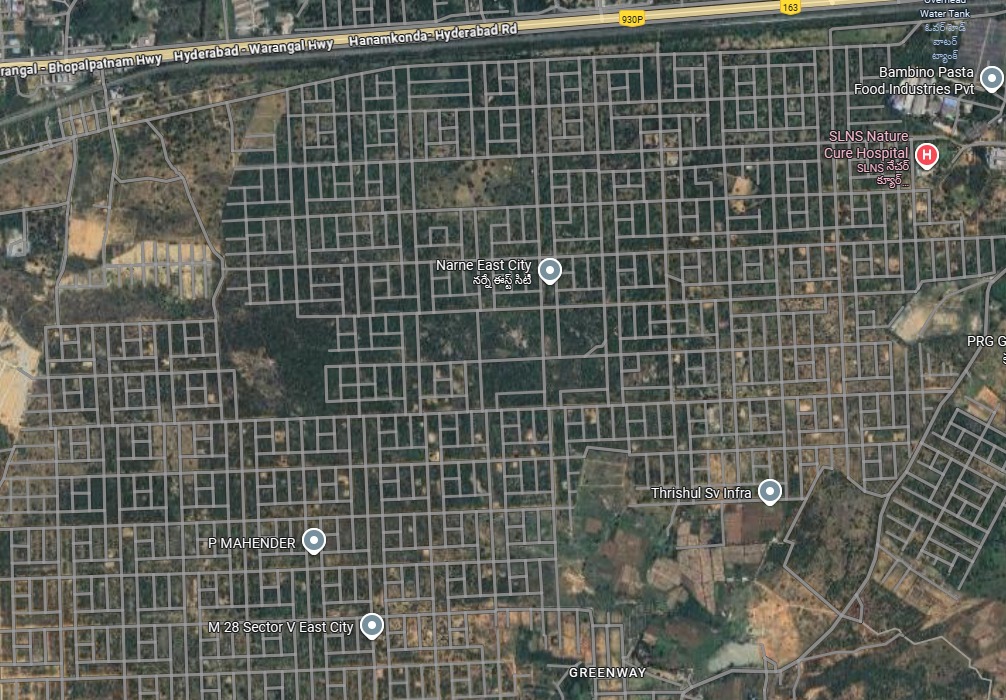Open the Narne East City place marker
Screen dimensions: 1006x700
[550, 270]
